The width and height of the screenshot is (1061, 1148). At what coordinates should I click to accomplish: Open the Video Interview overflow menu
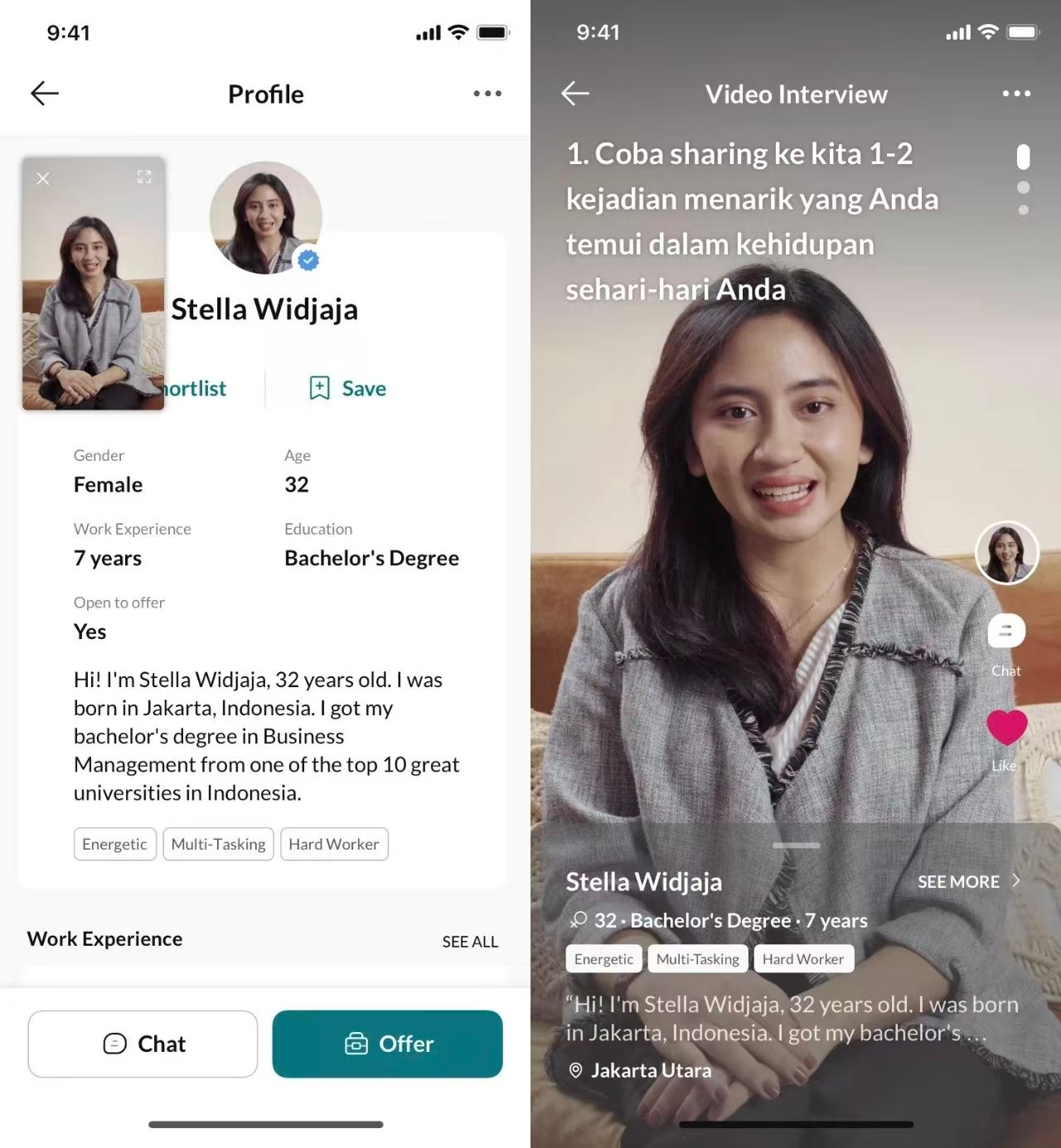point(1016,94)
